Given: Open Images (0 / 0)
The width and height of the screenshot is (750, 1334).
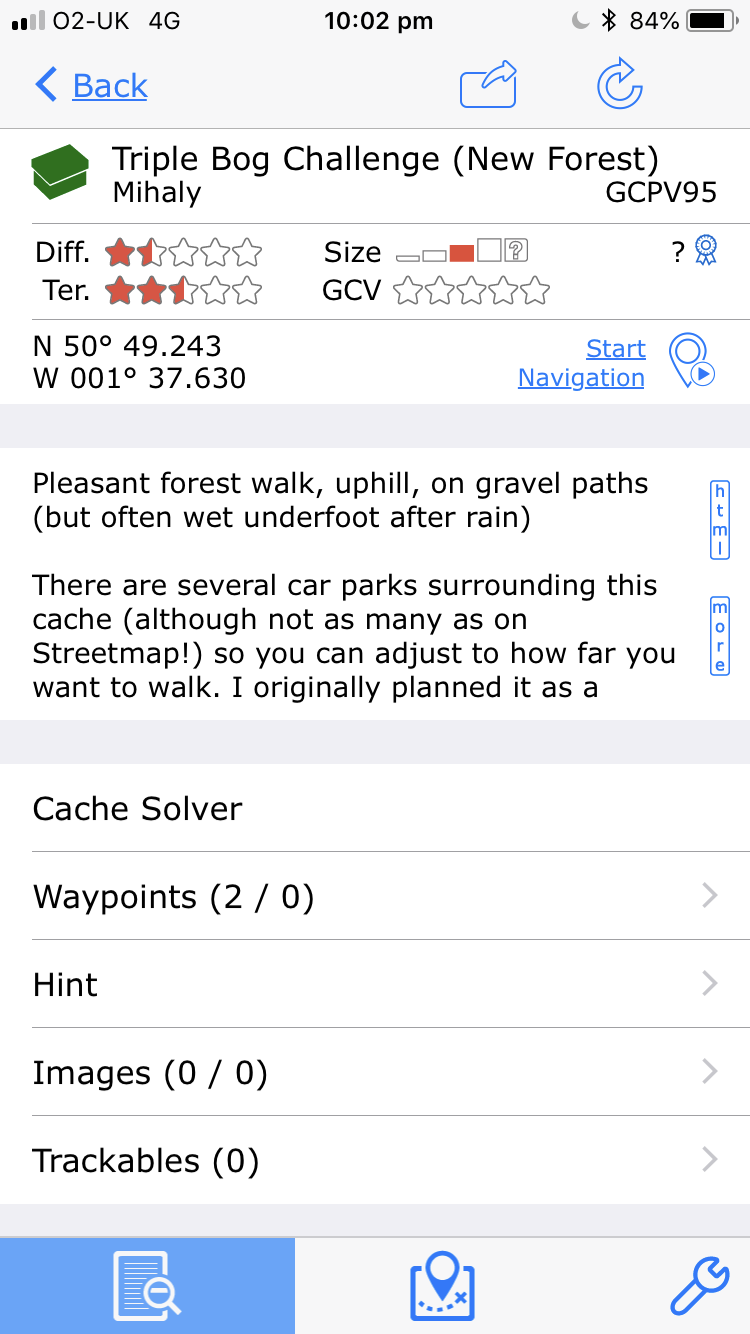Looking at the screenshot, I should click(x=375, y=1072).
